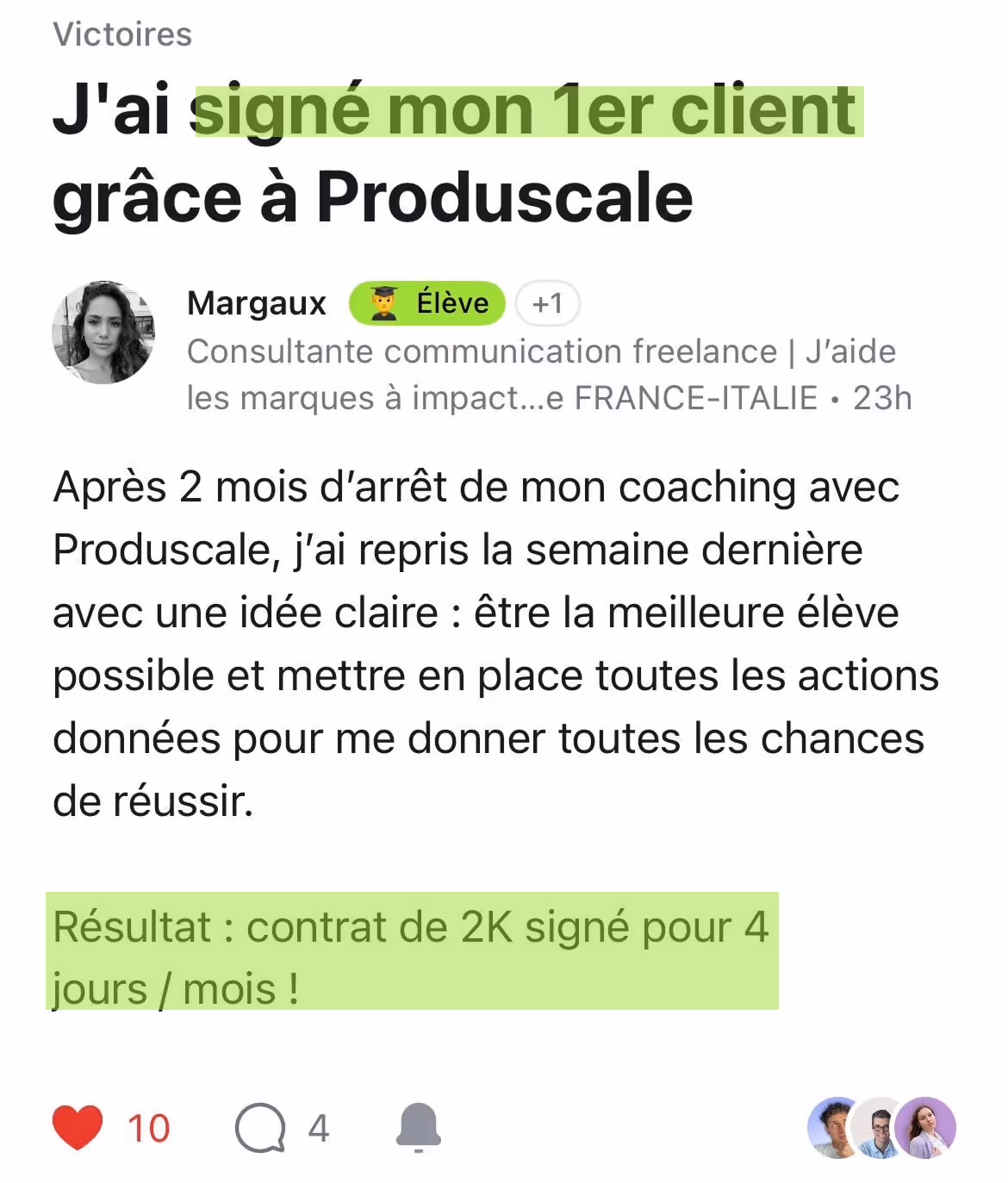View members who liked the post
This screenshot has width=1008, height=1183.
[x=880, y=1127]
